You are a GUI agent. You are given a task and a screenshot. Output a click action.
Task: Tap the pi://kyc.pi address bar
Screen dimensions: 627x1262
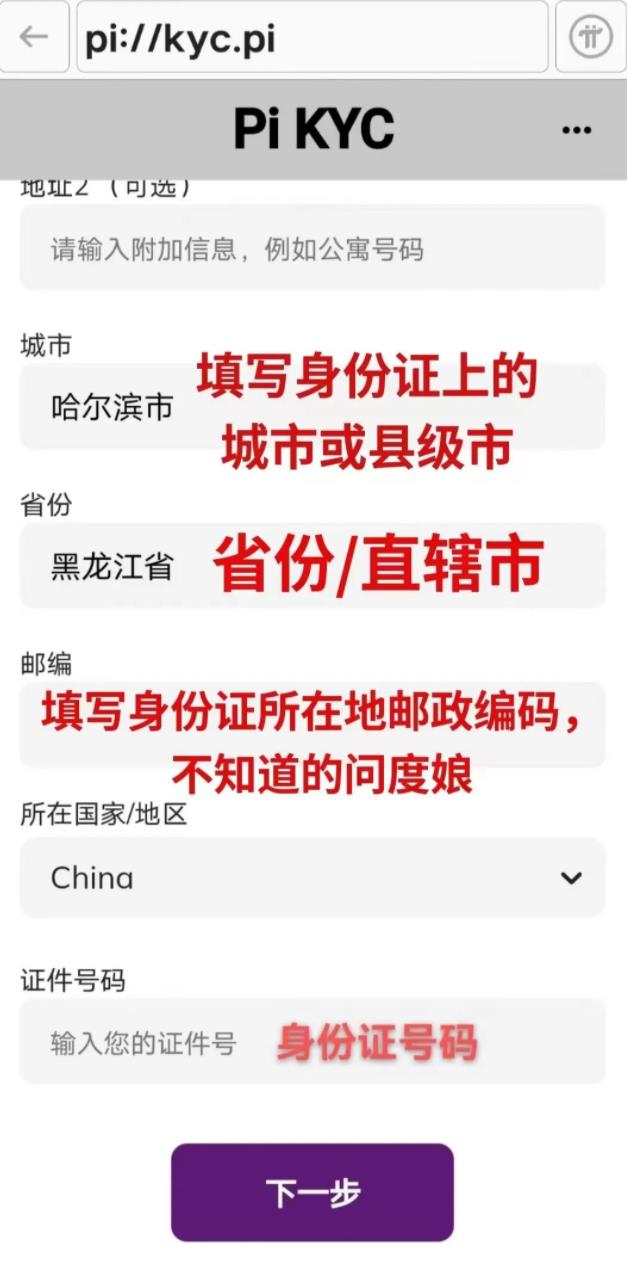[312, 37]
